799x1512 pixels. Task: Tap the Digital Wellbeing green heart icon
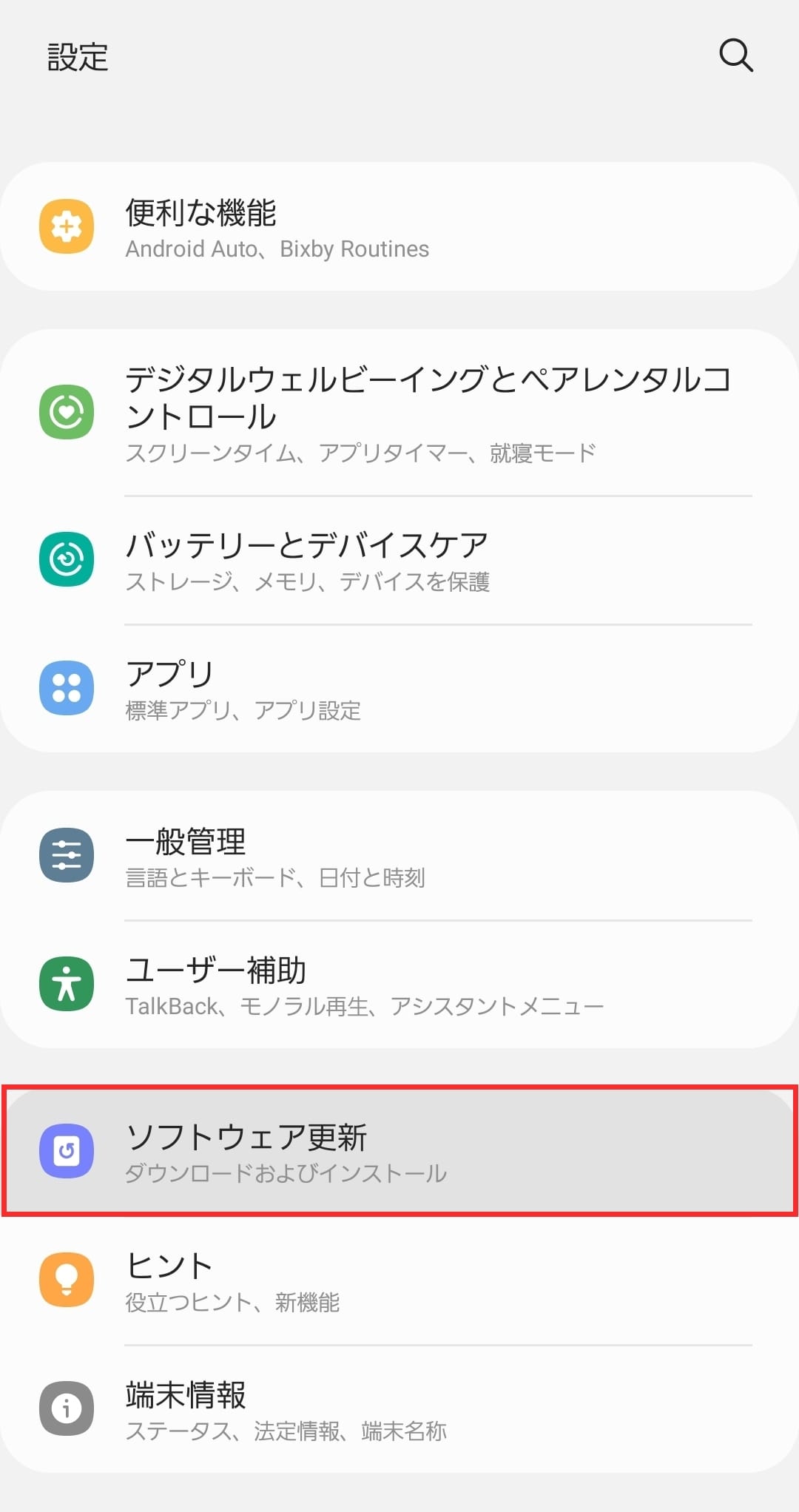[67, 412]
